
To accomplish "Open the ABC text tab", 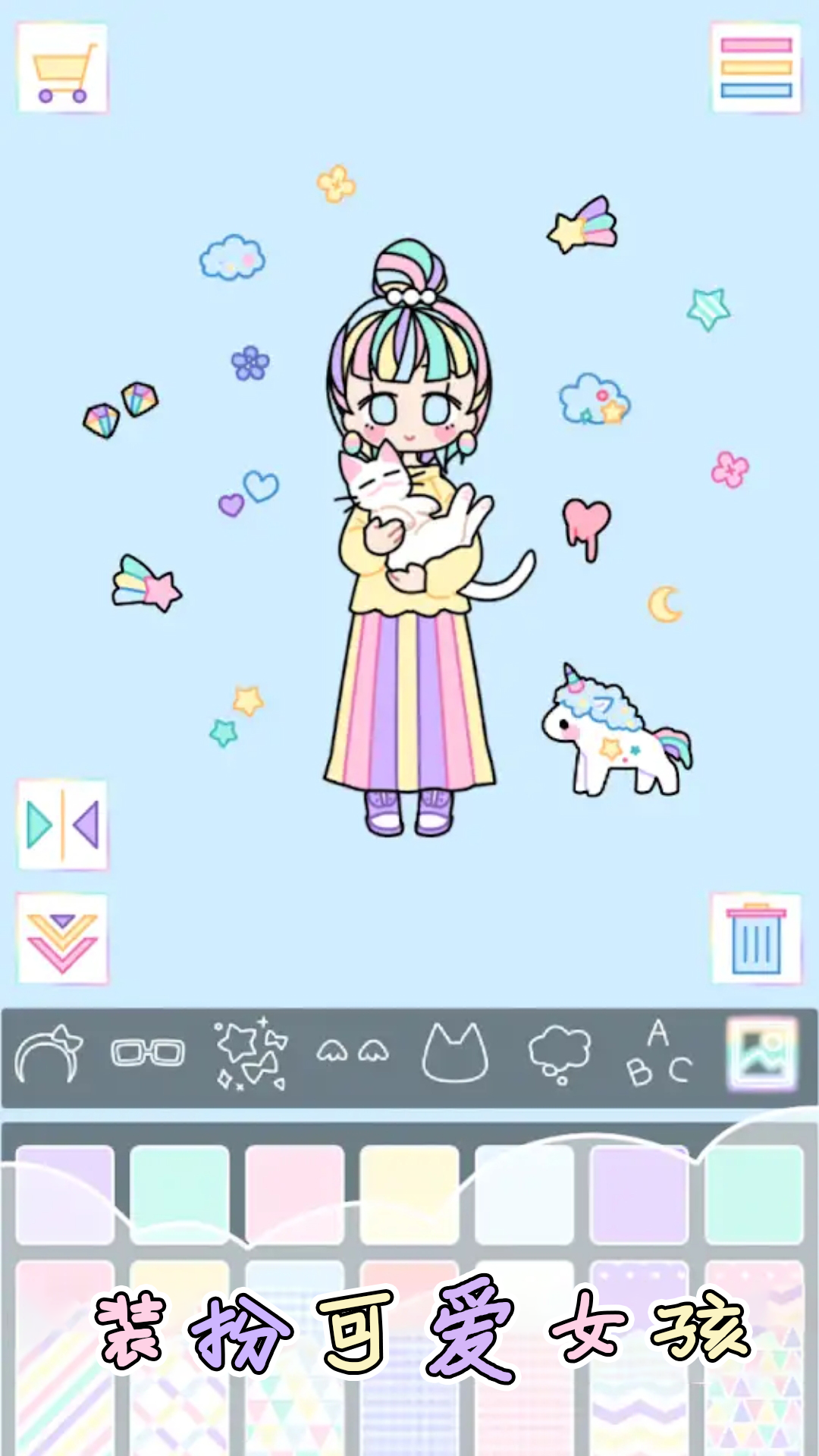I will pyautogui.click(x=658, y=1054).
